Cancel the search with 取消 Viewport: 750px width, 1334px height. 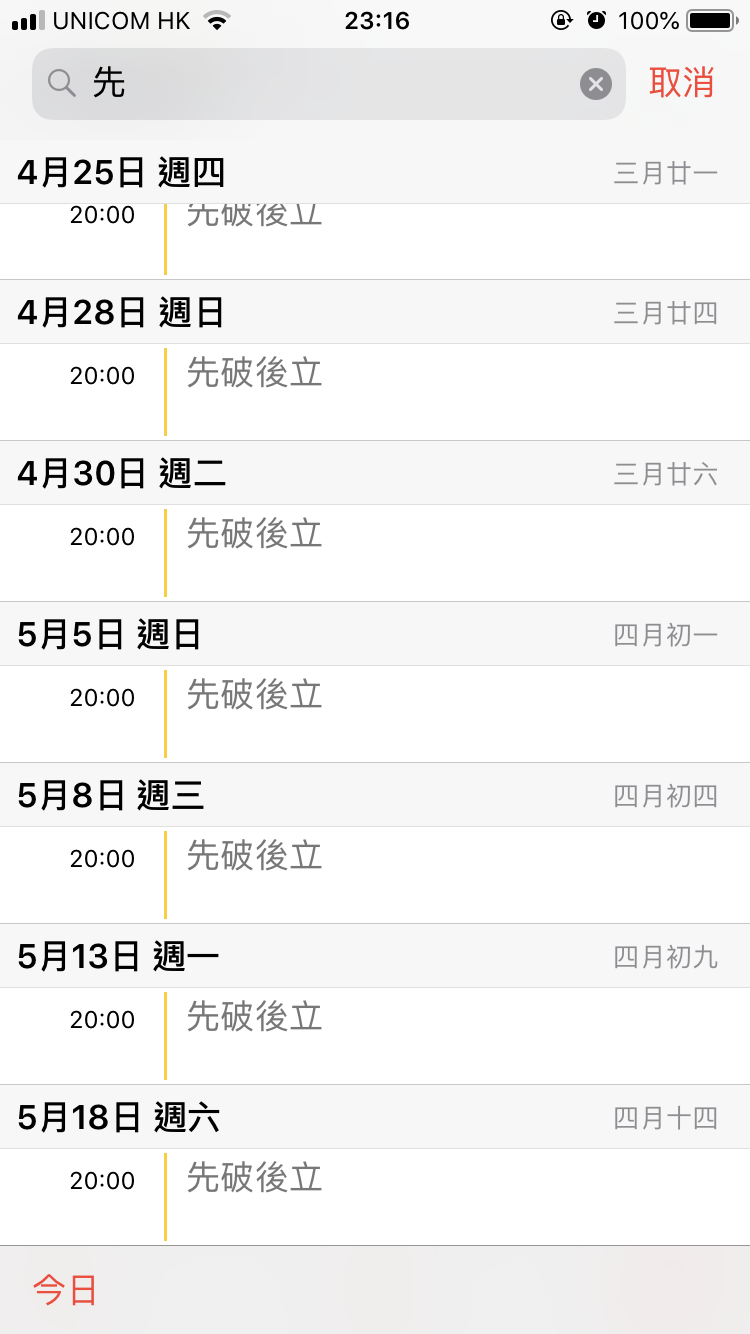pyautogui.click(x=681, y=83)
